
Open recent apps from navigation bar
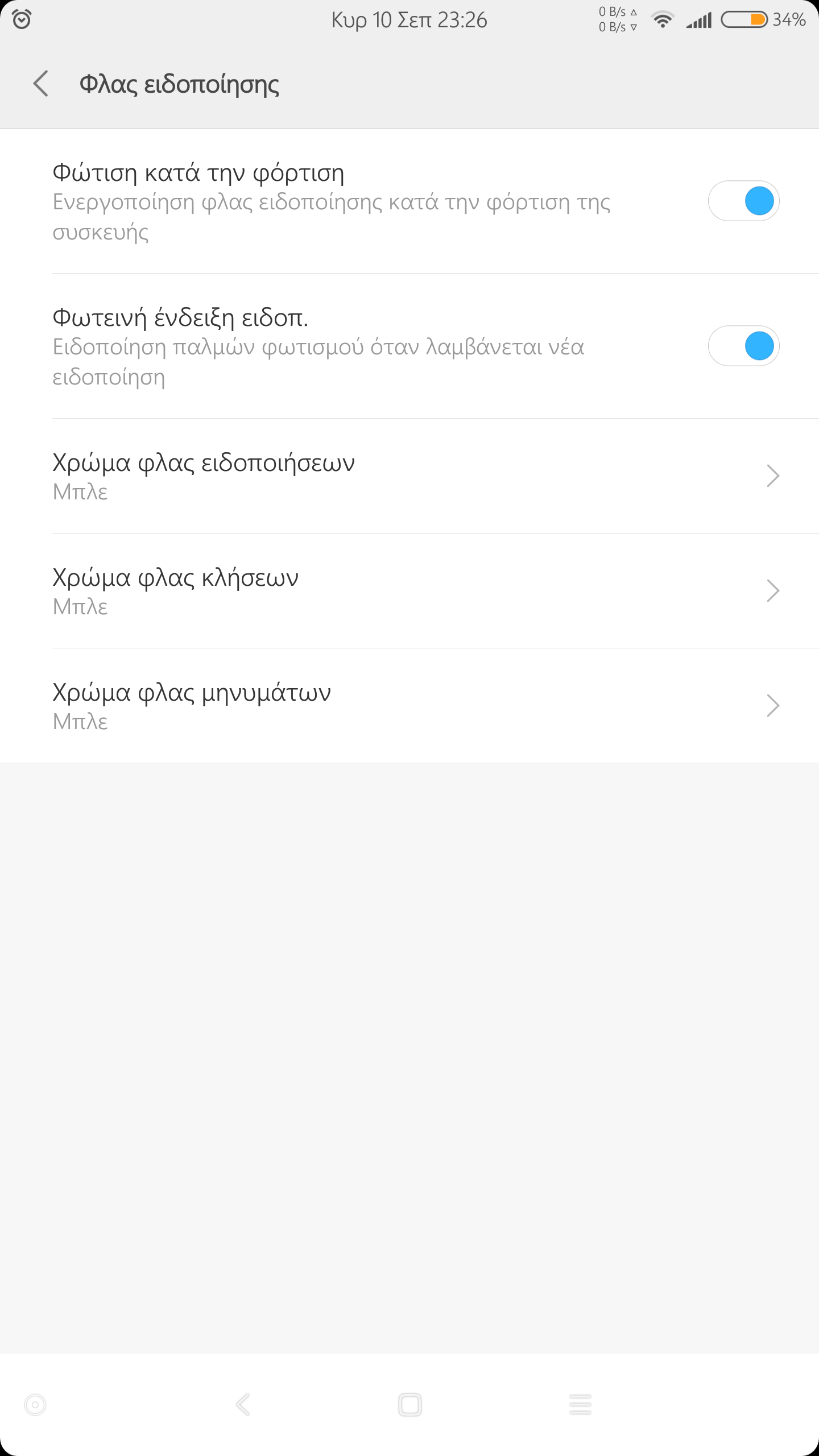[x=580, y=1404]
